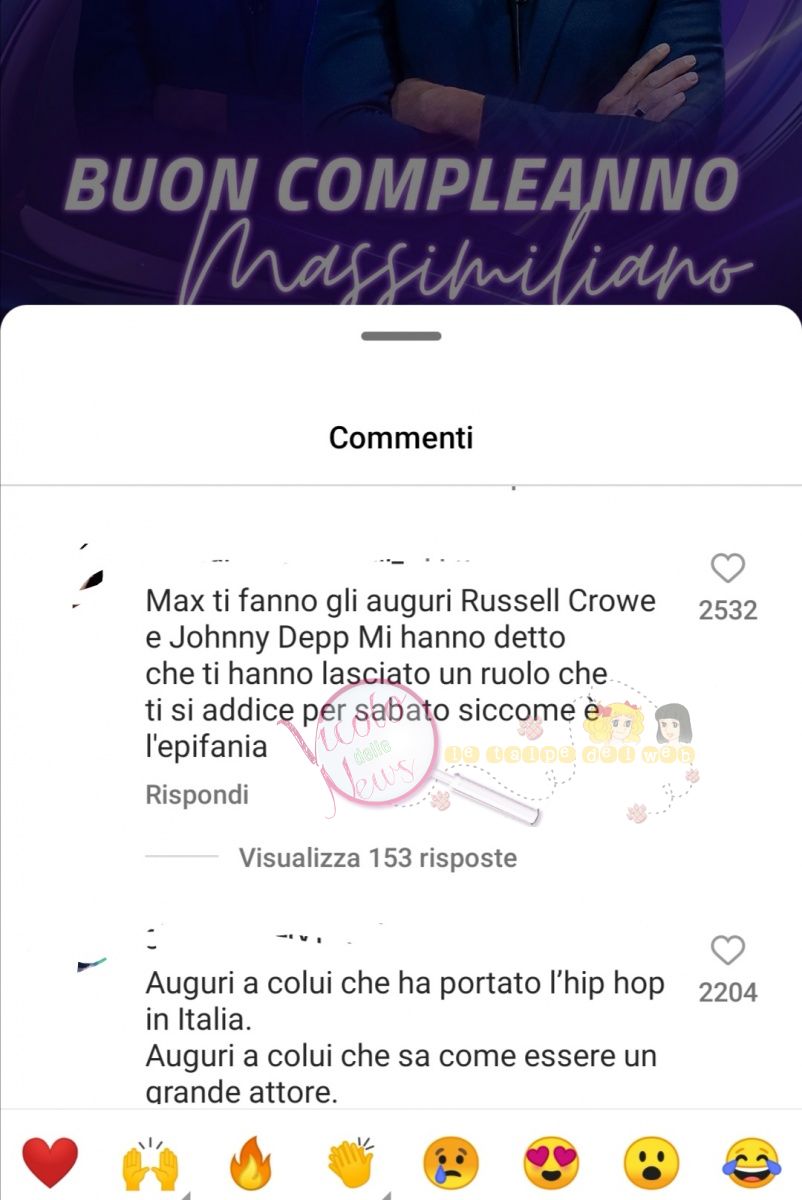Send the fire emoji reaction
The width and height of the screenshot is (802, 1200).
click(x=250, y=1164)
